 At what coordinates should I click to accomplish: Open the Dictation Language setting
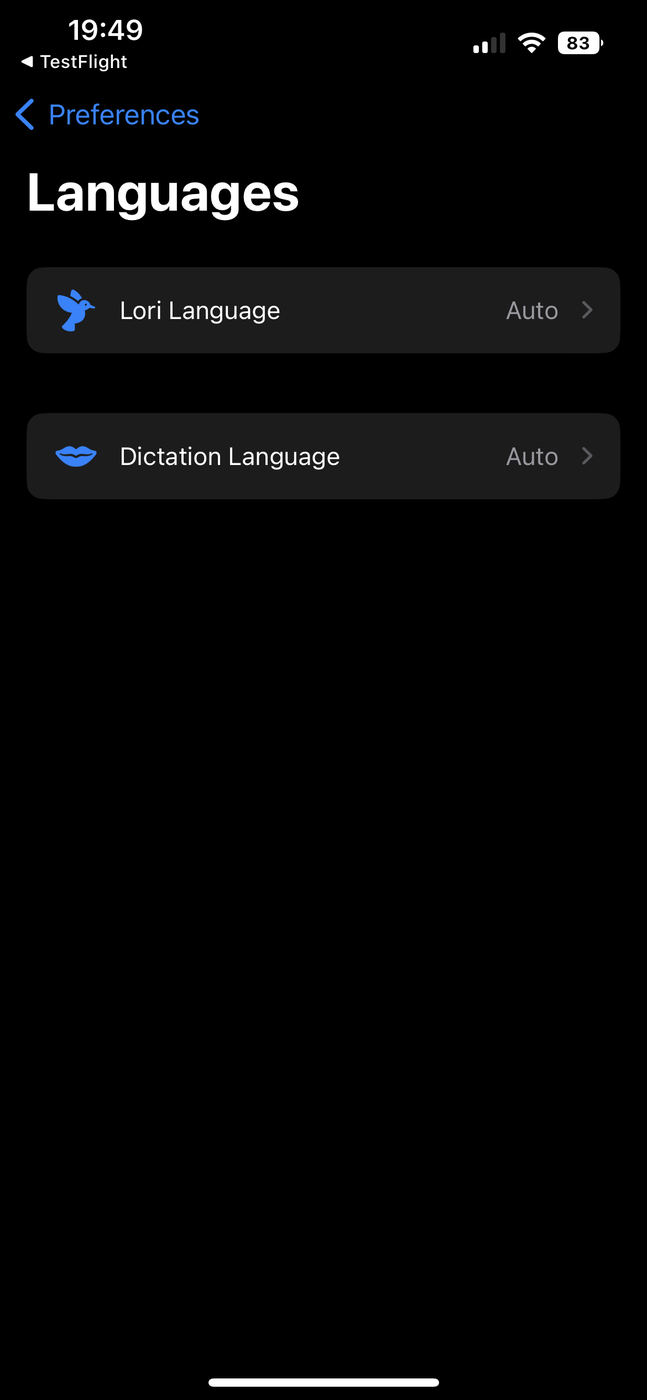(x=323, y=456)
